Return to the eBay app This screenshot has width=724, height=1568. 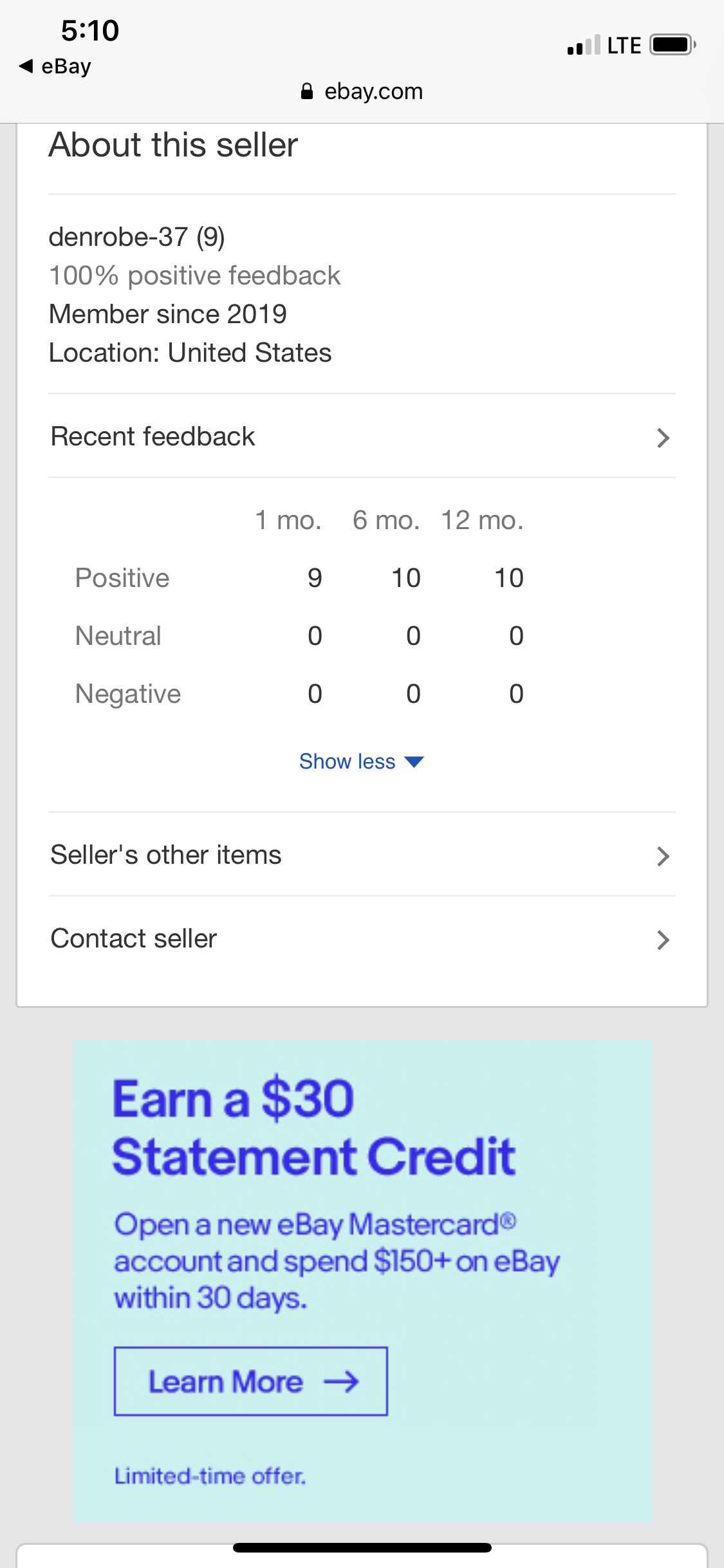(55, 66)
